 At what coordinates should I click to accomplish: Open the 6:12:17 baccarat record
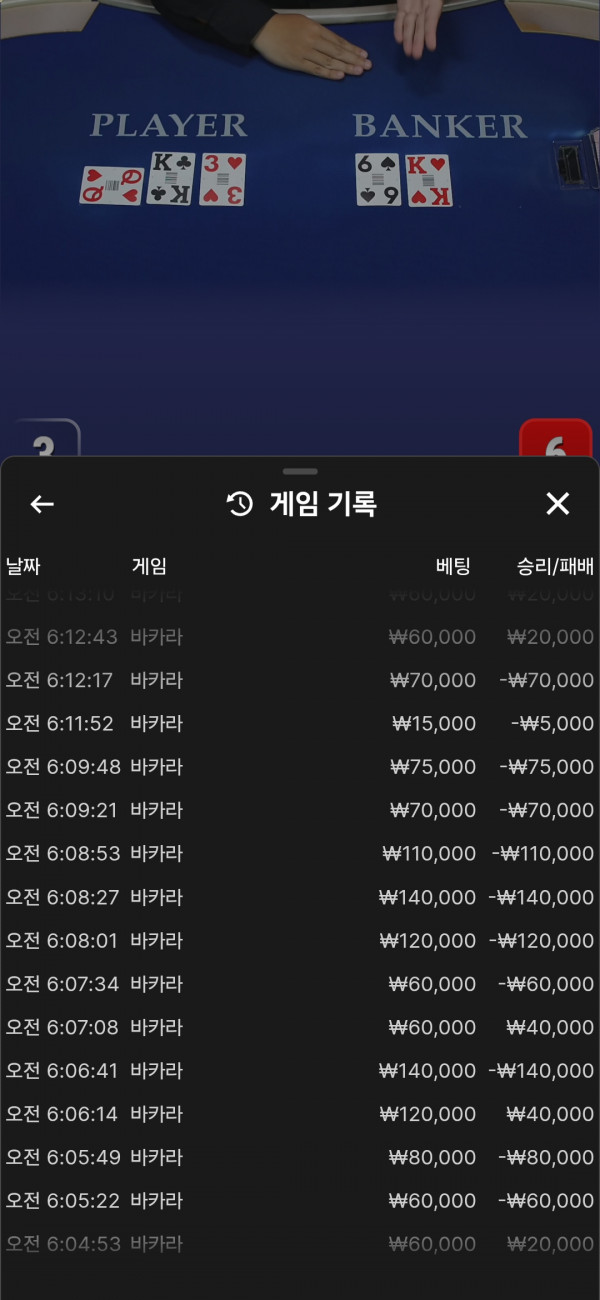pyautogui.click(x=300, y=680)
